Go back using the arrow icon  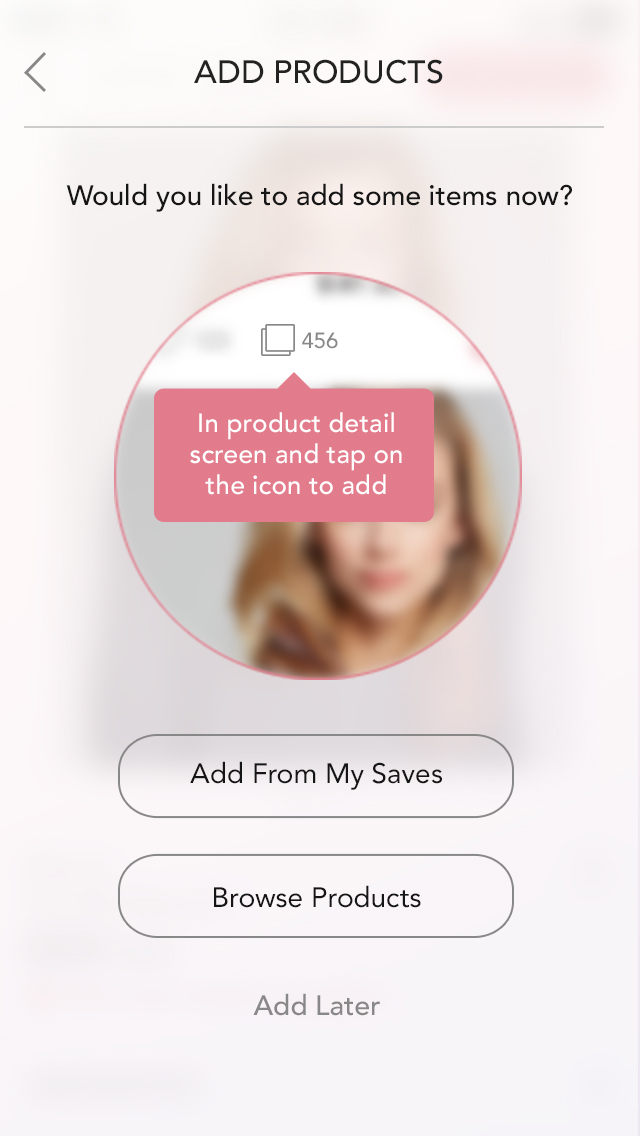tap(36, 72)
